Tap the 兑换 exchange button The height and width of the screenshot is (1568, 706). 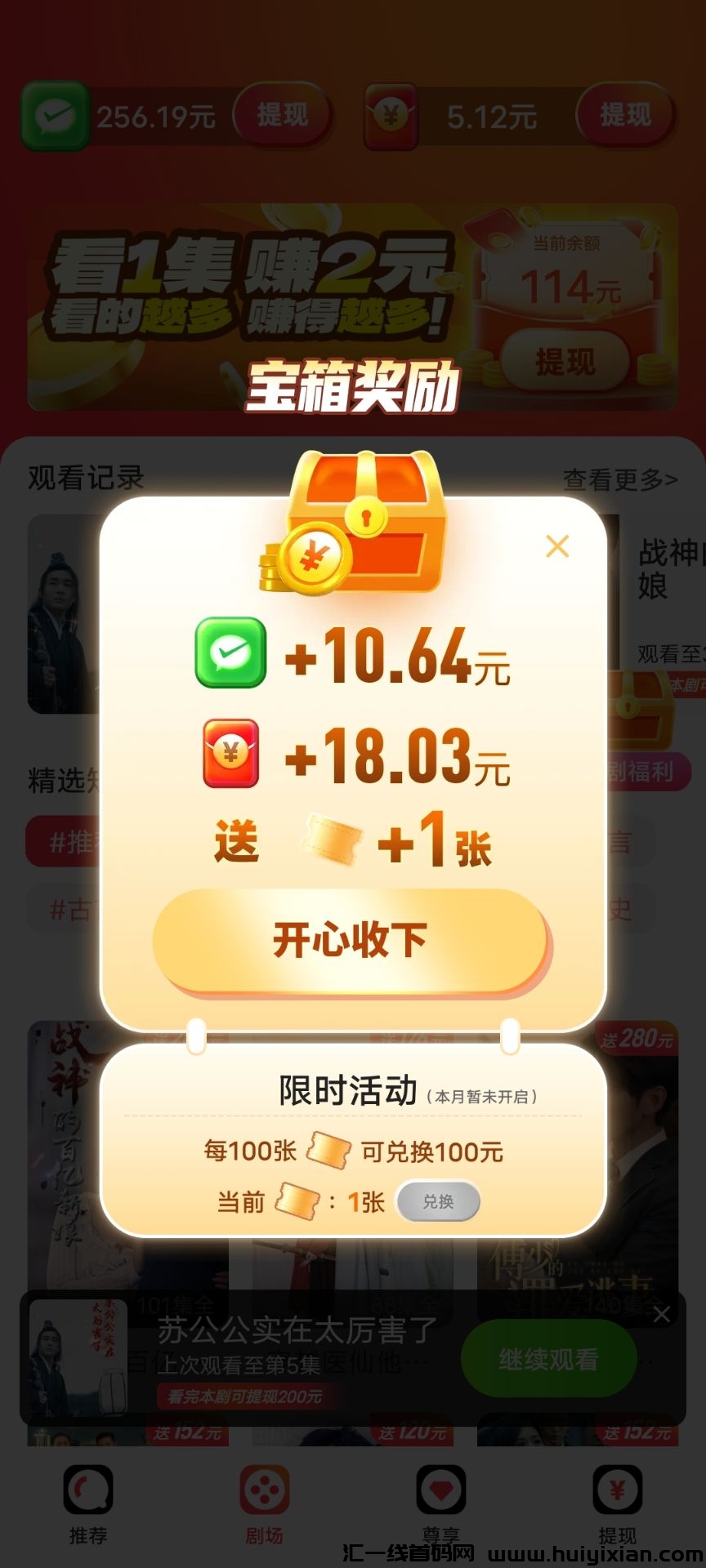pyautogui.click(x=438, y=1201)
